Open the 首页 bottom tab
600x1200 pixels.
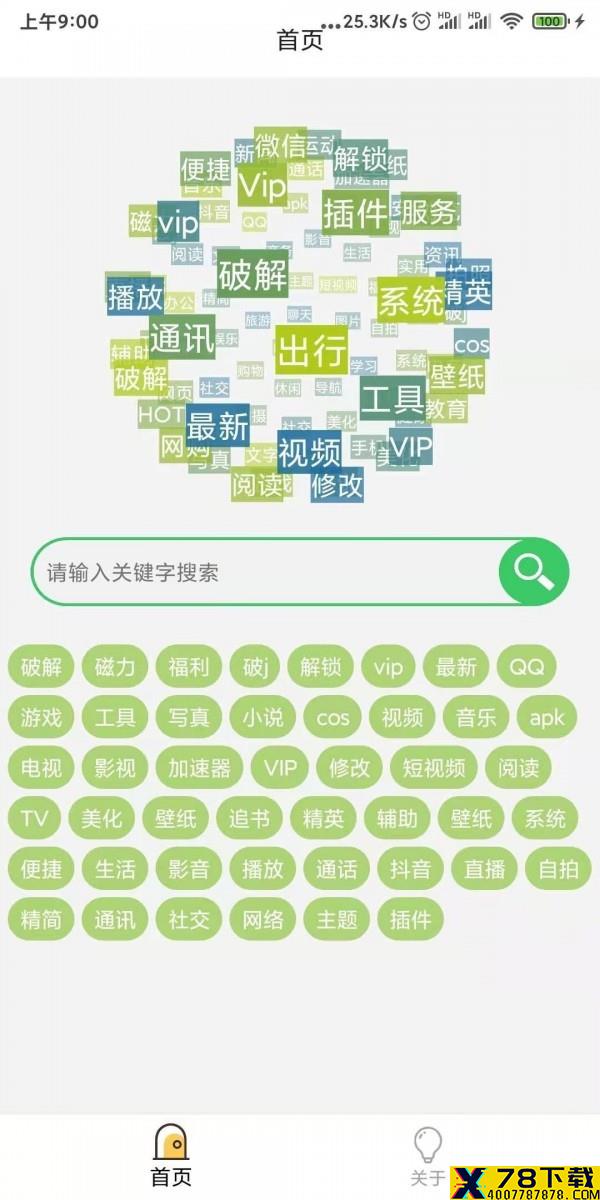tap(171, 1156)
